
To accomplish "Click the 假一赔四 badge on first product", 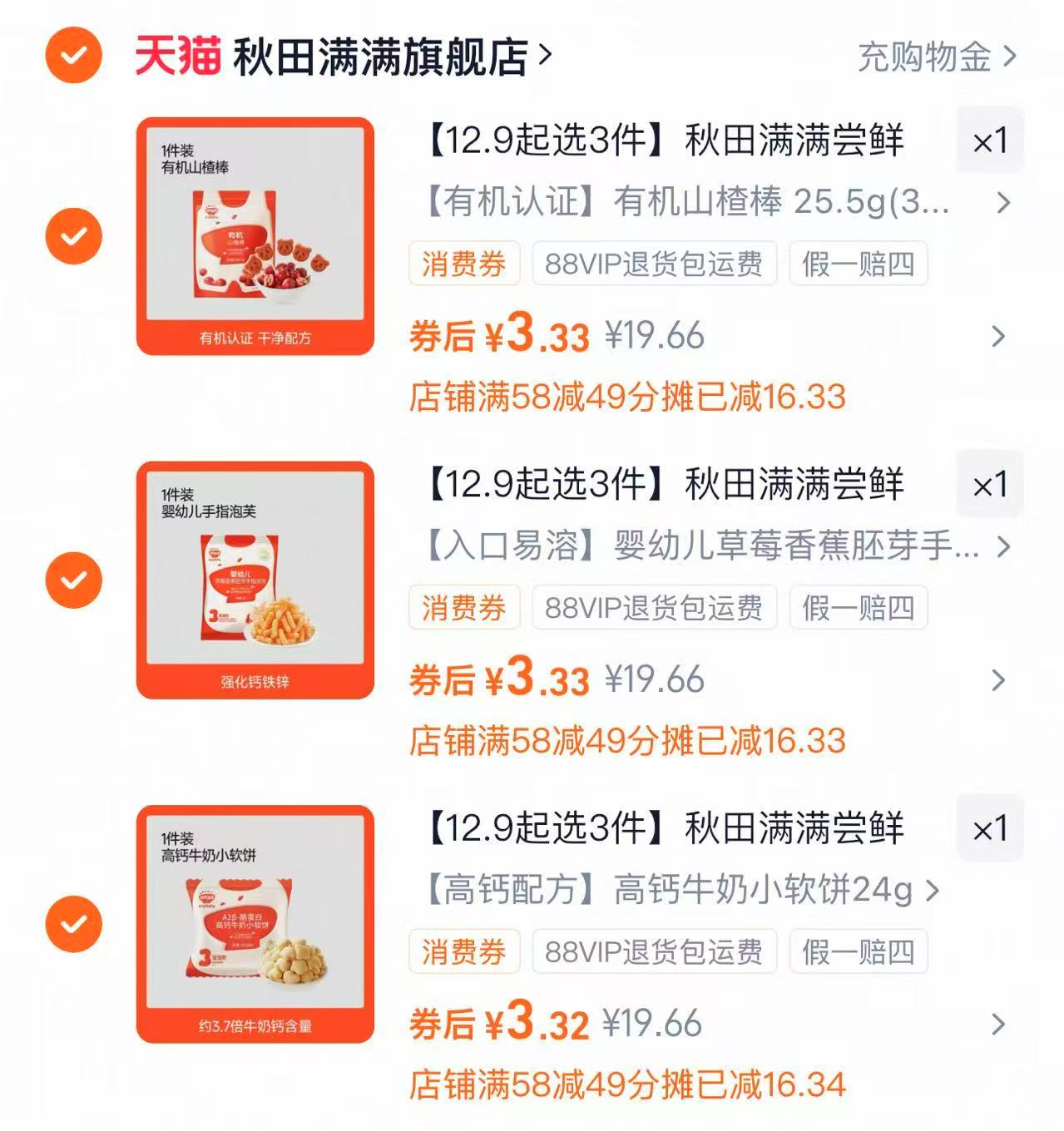I will pos(859,264).
